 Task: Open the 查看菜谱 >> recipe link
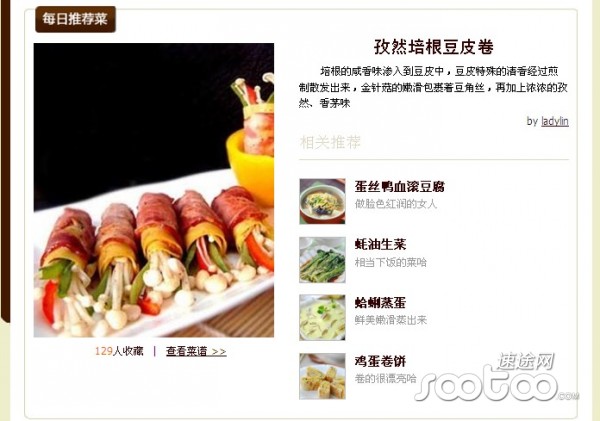(x=196, y=352)
